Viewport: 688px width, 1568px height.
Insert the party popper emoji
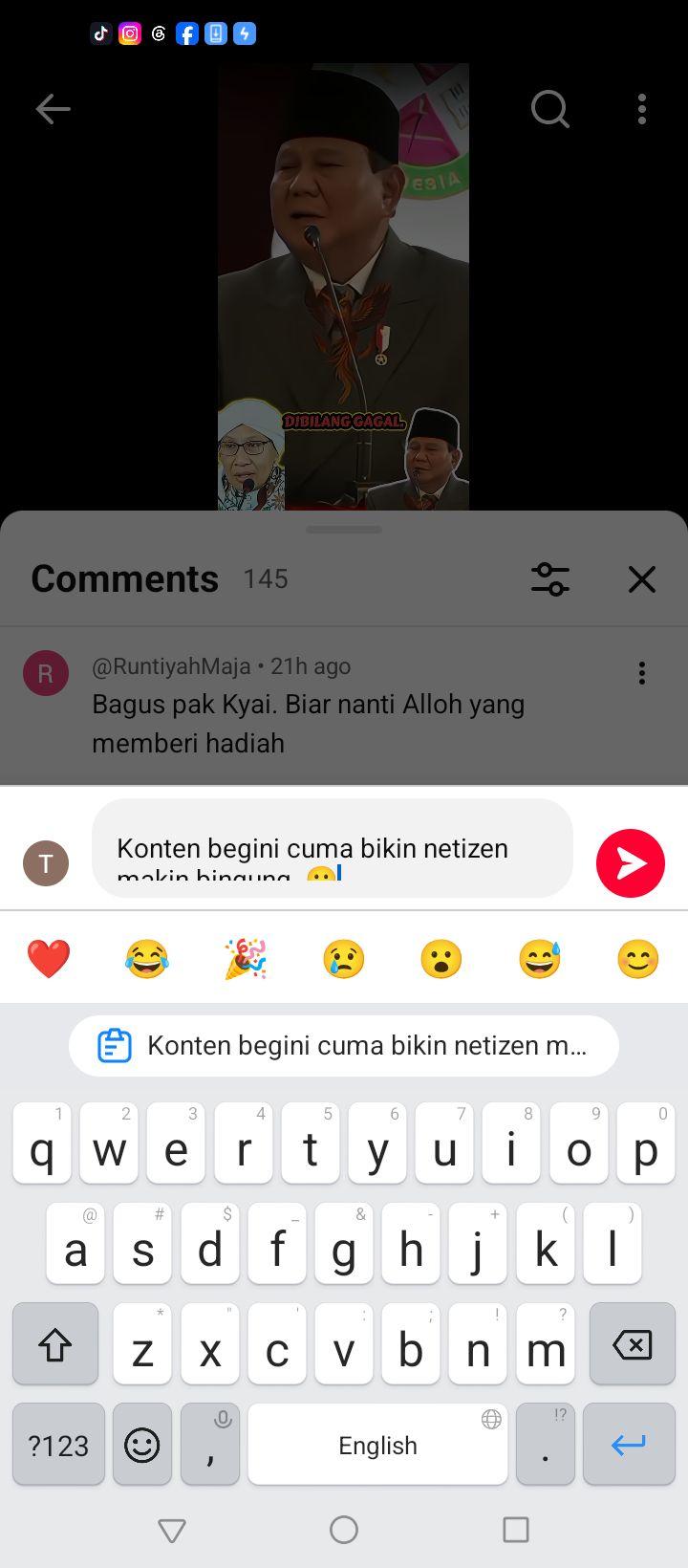[x=246, y=958]
